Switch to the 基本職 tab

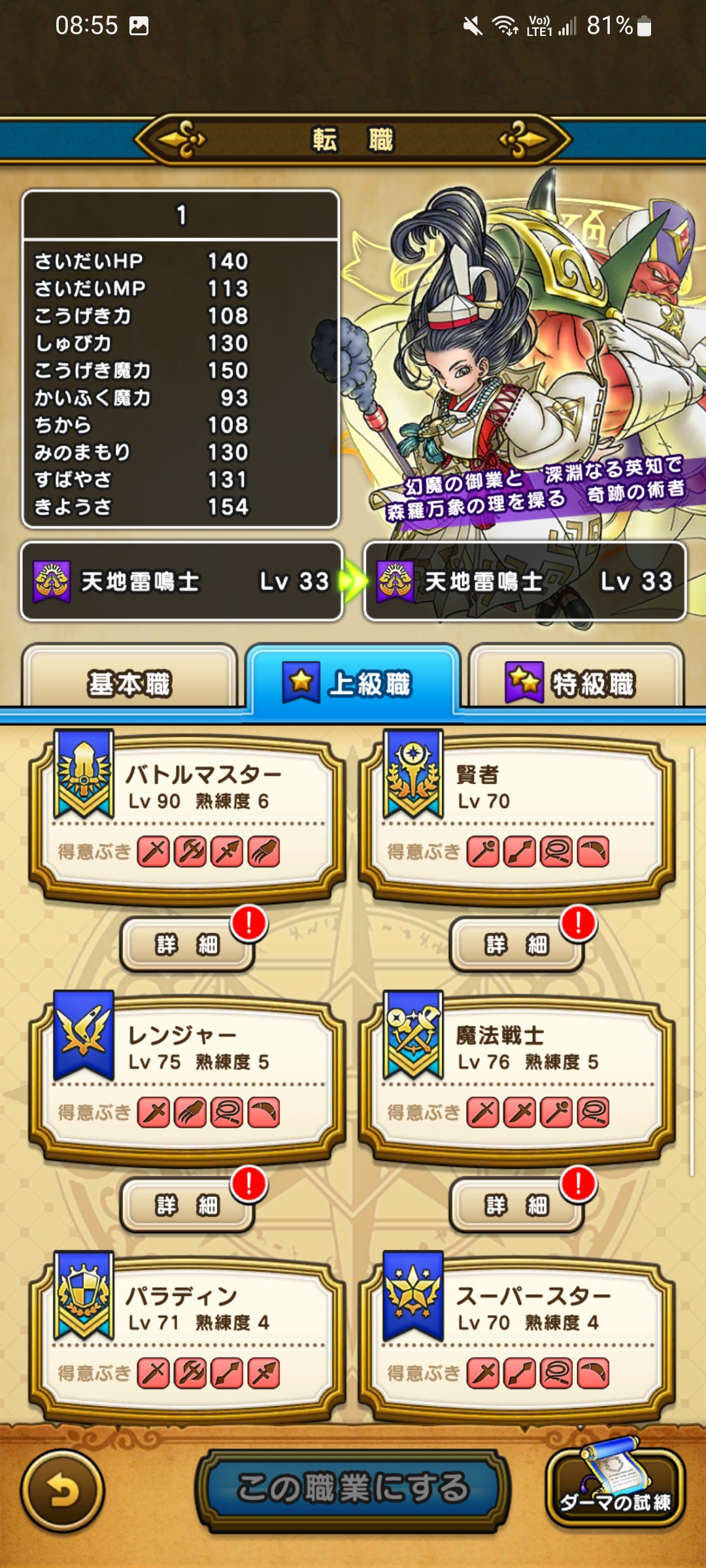(129, 684)
